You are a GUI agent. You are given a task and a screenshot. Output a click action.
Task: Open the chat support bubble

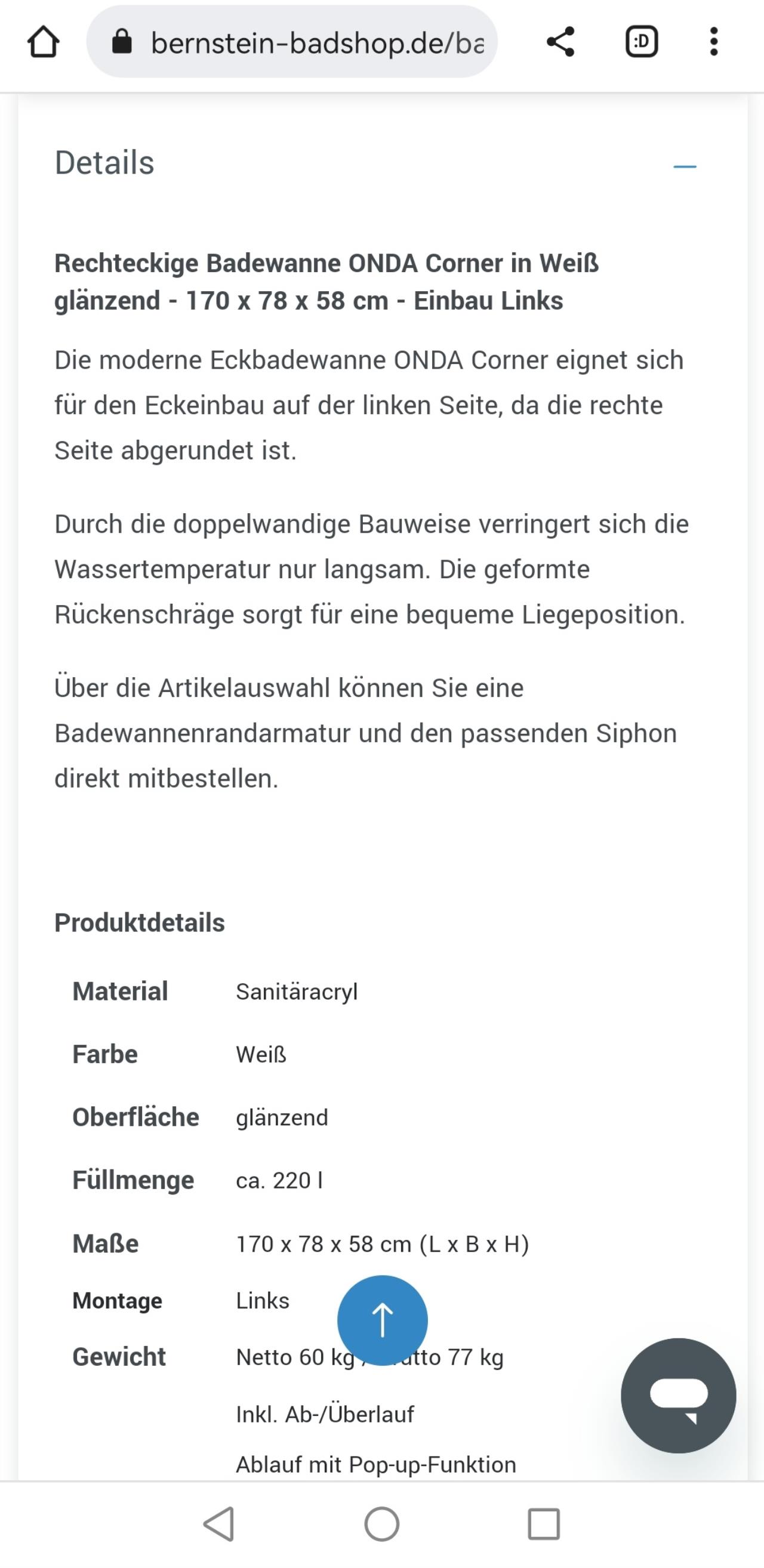[678, 1395]
